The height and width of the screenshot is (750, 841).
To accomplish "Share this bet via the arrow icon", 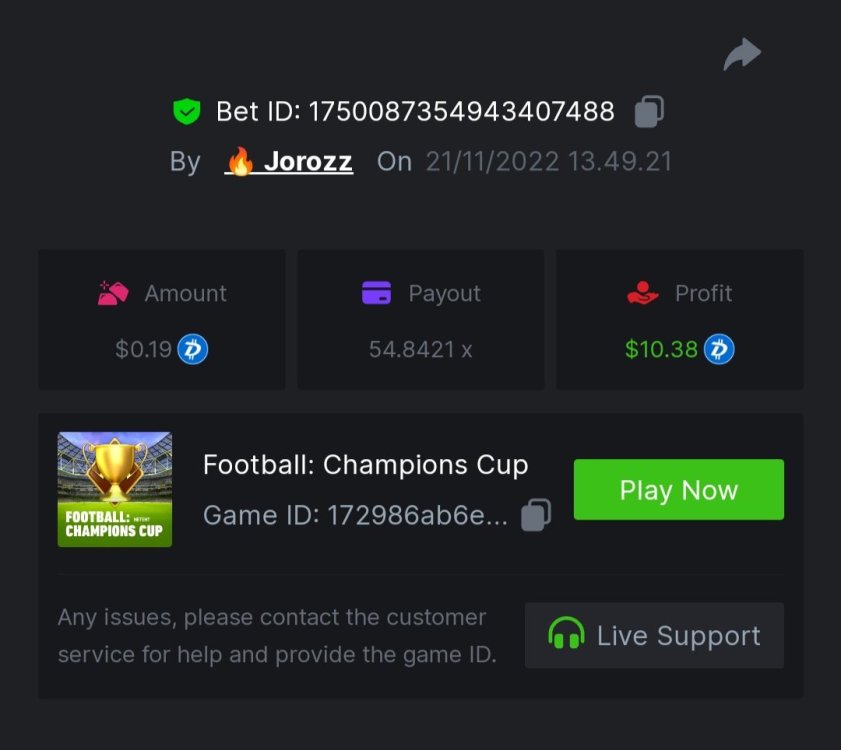I will pyautogui.click(x=742, y=55).
